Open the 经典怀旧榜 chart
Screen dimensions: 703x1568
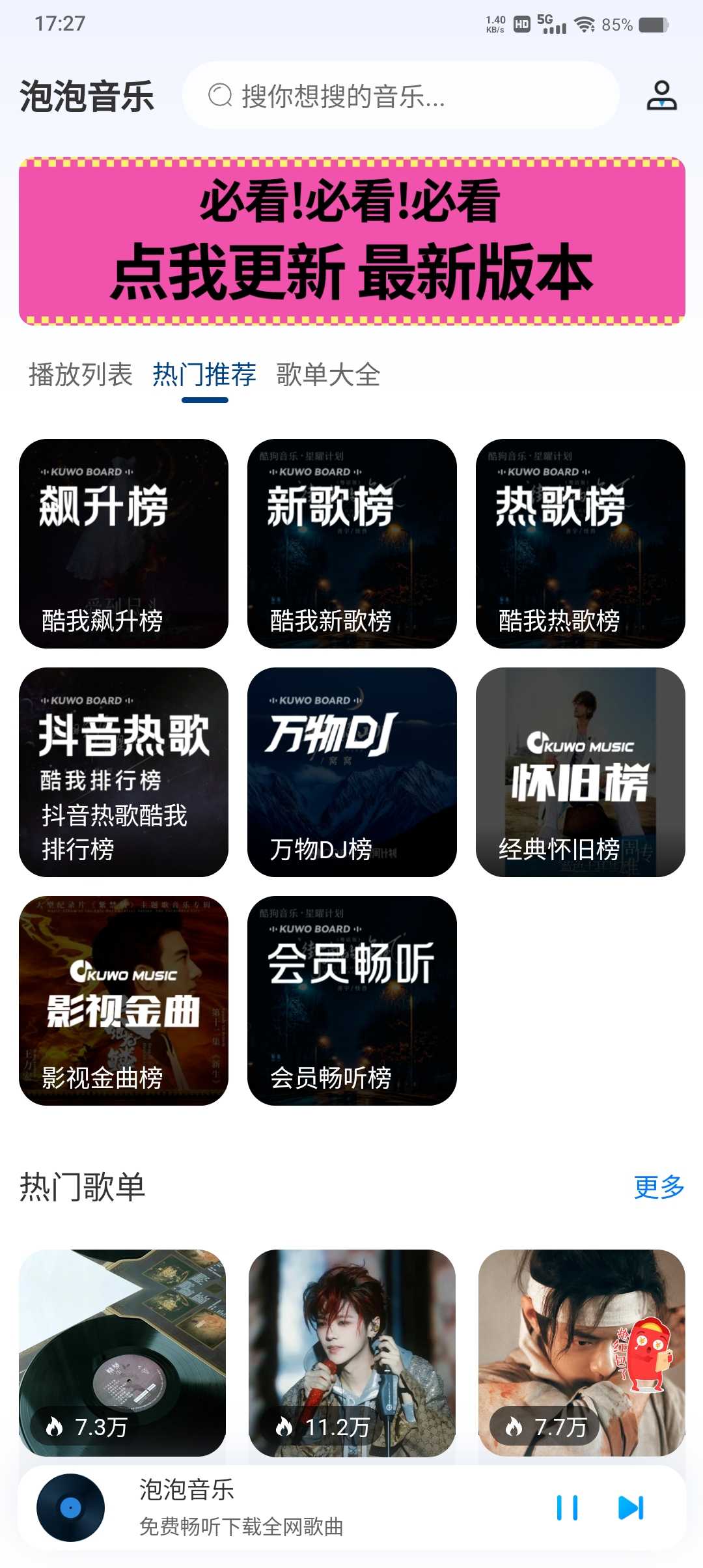pos(581,772)
